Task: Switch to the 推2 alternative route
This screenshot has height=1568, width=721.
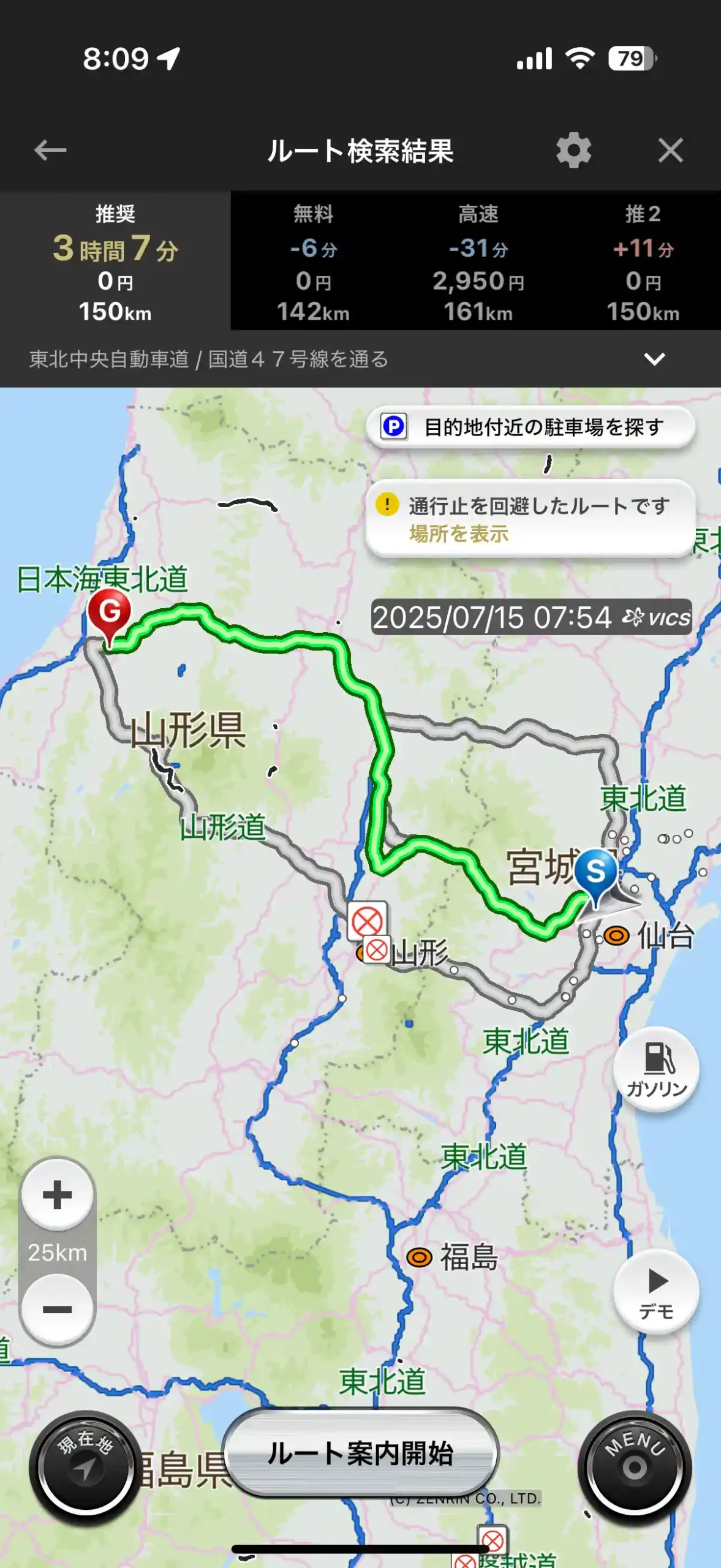Action: (643, 262)
